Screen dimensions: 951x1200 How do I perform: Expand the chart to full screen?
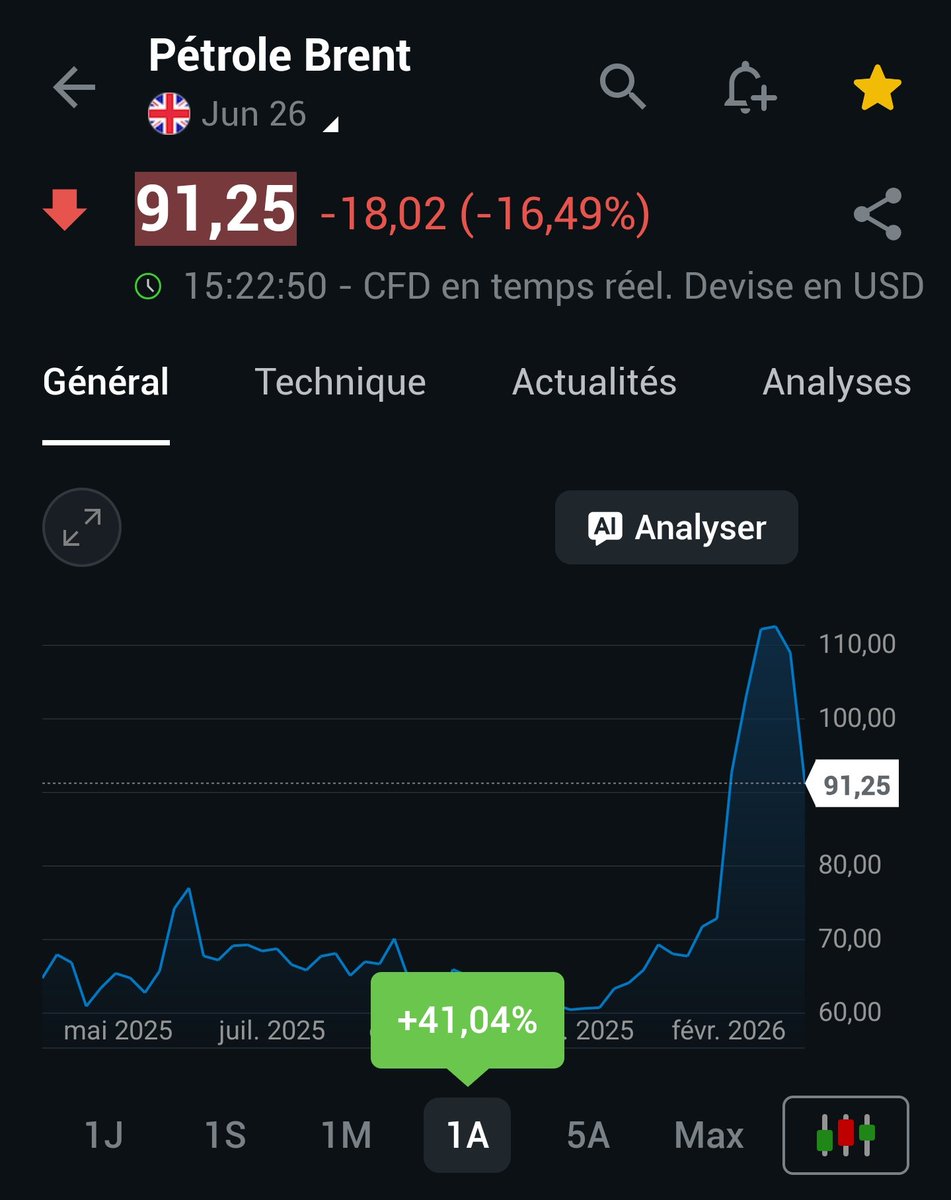point(82,527)
